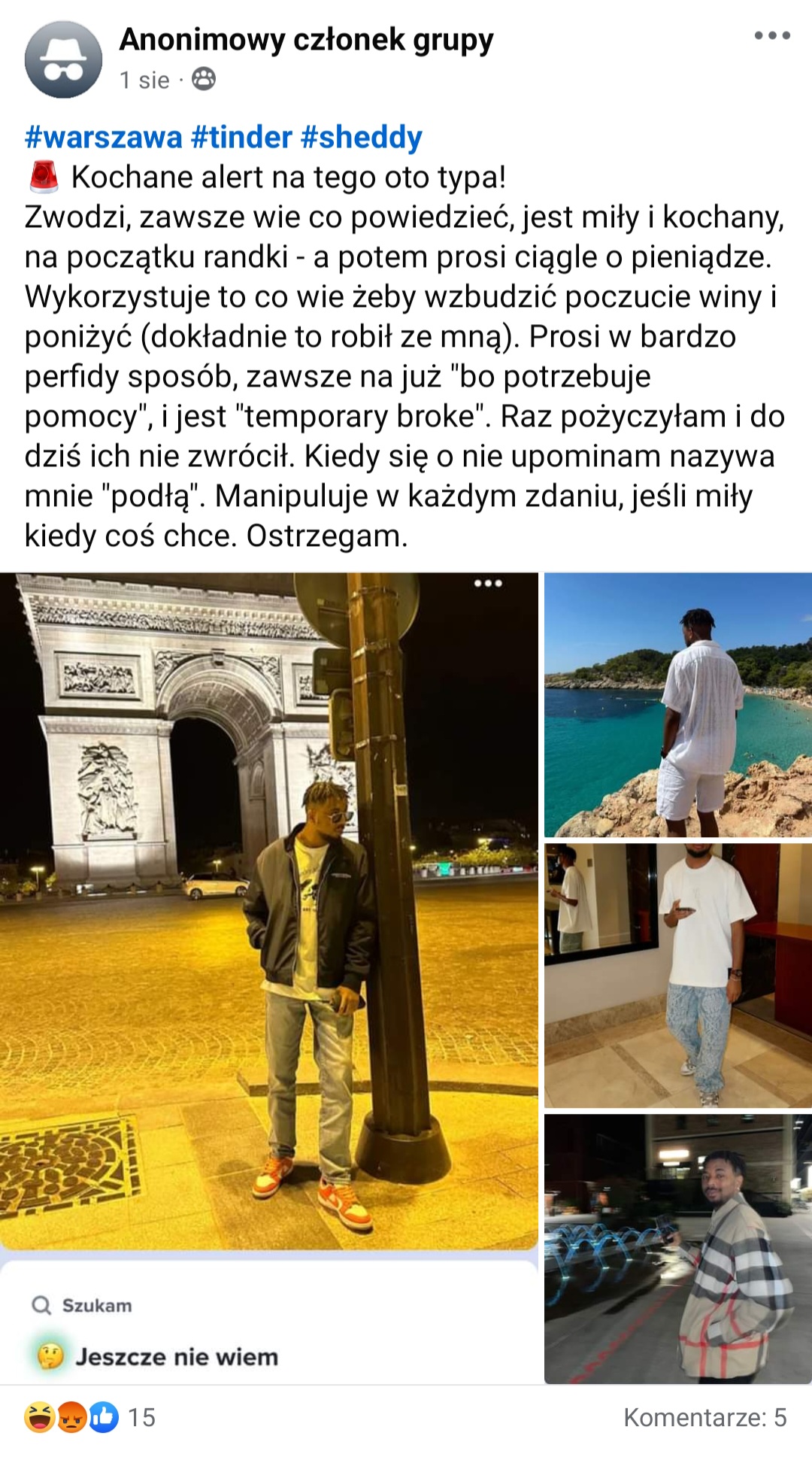Tap the anonymous member avatar
Screen dimensions: 812x1460
click(63, 59)
